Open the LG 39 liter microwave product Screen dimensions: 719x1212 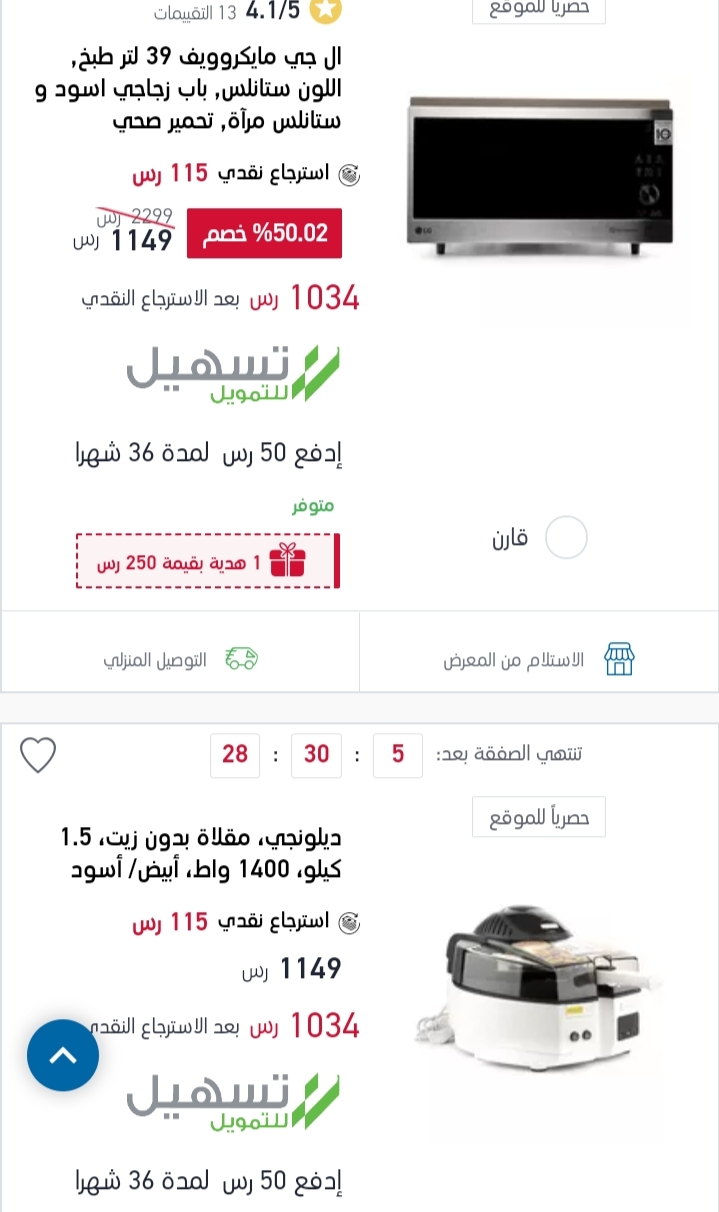(540, 179)
